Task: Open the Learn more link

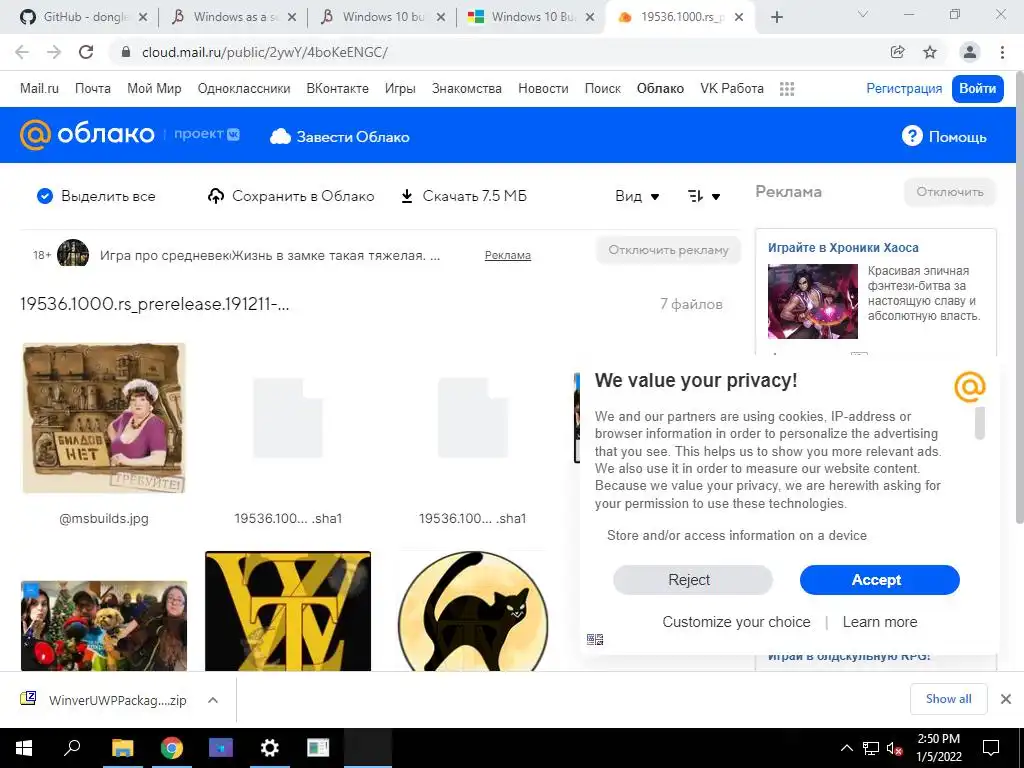Action: [879, 622]
